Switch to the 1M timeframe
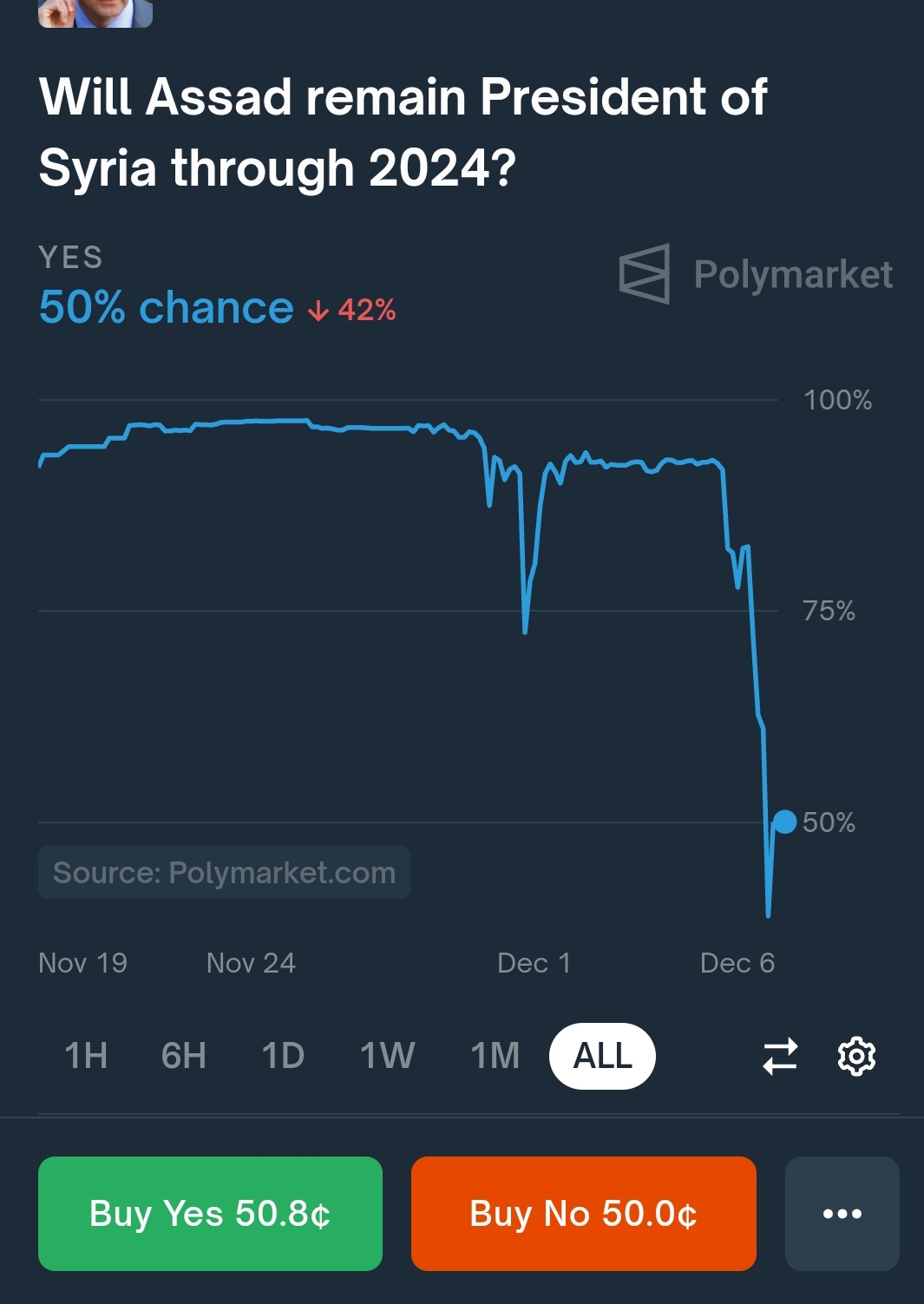924x1304 pixels. pyautogui.click(x=495, y=1056)
